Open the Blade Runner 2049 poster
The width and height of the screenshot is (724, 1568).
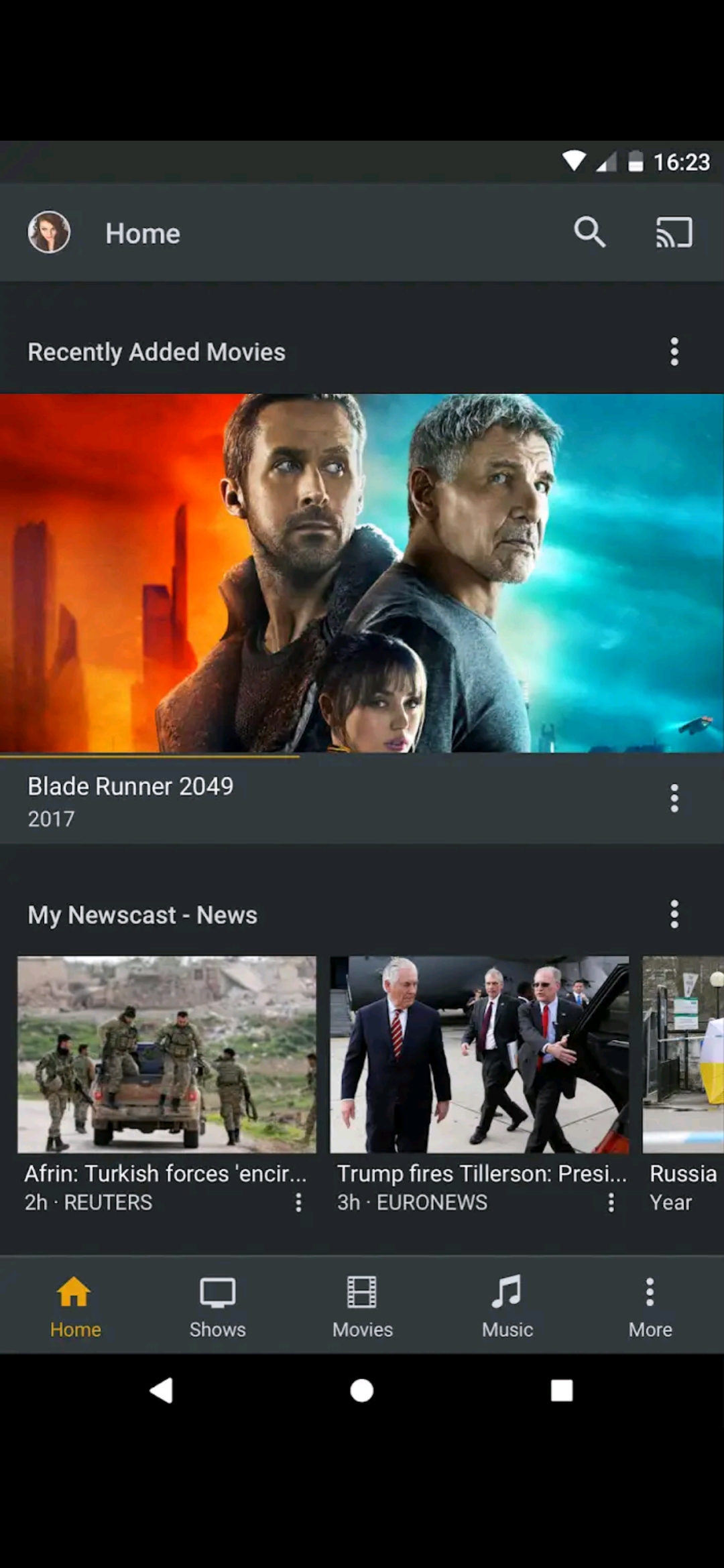[x=362, y=573]
